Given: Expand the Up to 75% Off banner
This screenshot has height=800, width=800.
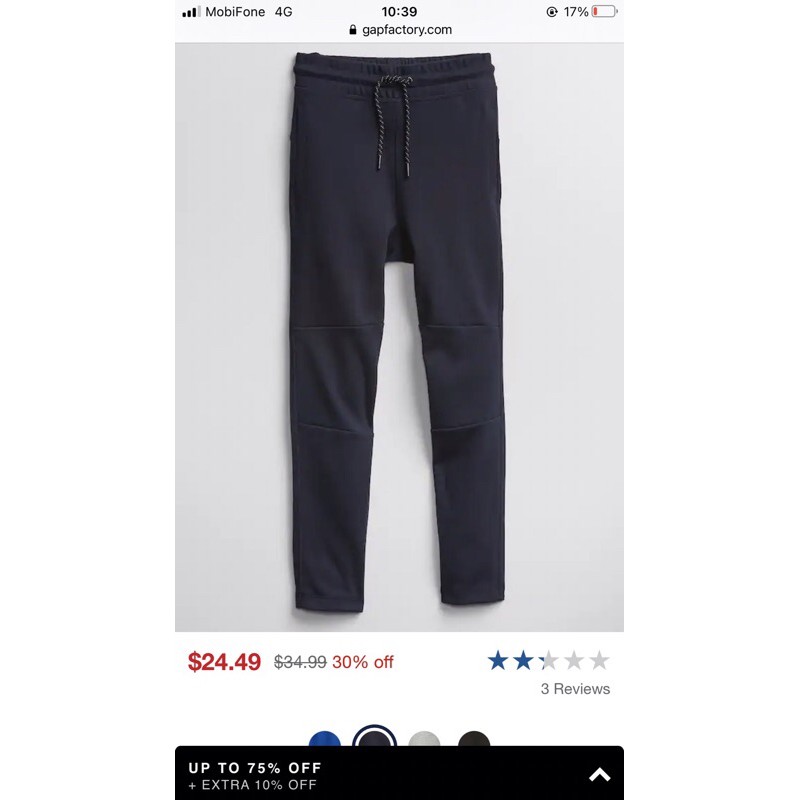Looking at the screenshot, I should [599, 774].
